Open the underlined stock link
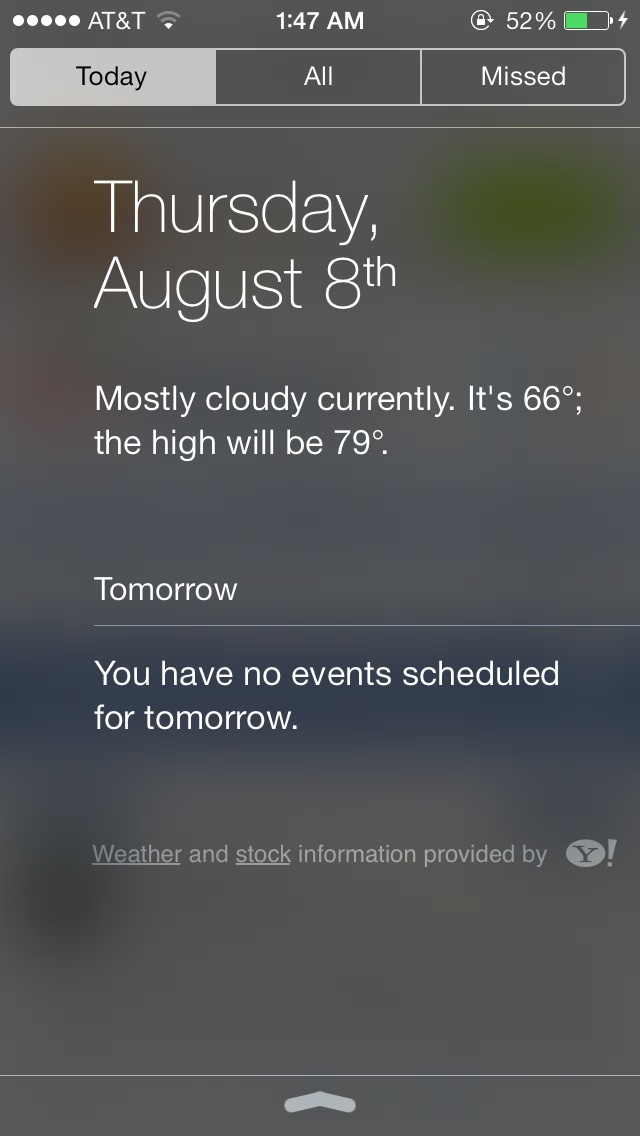Image resolution: width=640 pixels, height=1136 pixels. pyautogui.click(x=263, y=854)
